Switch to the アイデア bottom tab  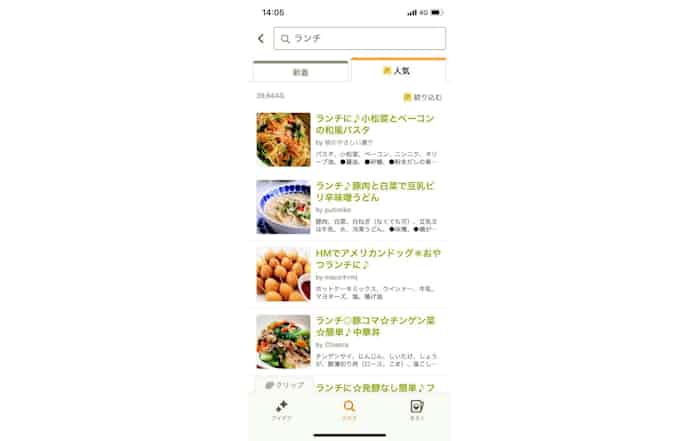click(x=282, y=410)
